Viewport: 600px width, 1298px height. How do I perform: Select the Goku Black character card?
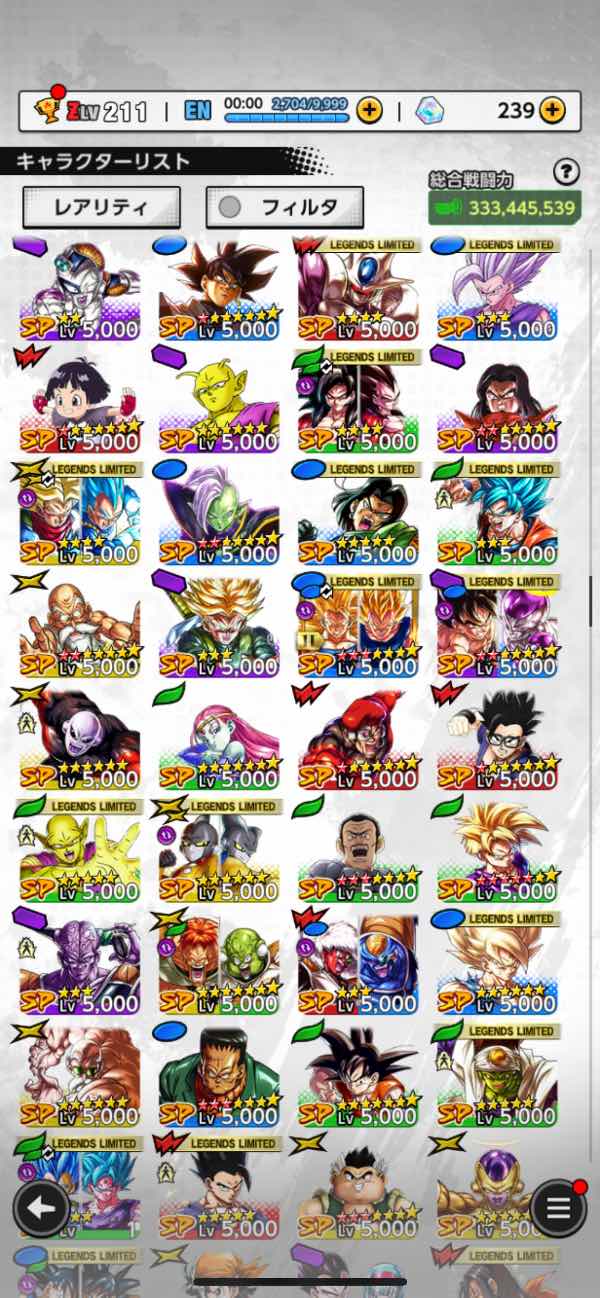219,289
